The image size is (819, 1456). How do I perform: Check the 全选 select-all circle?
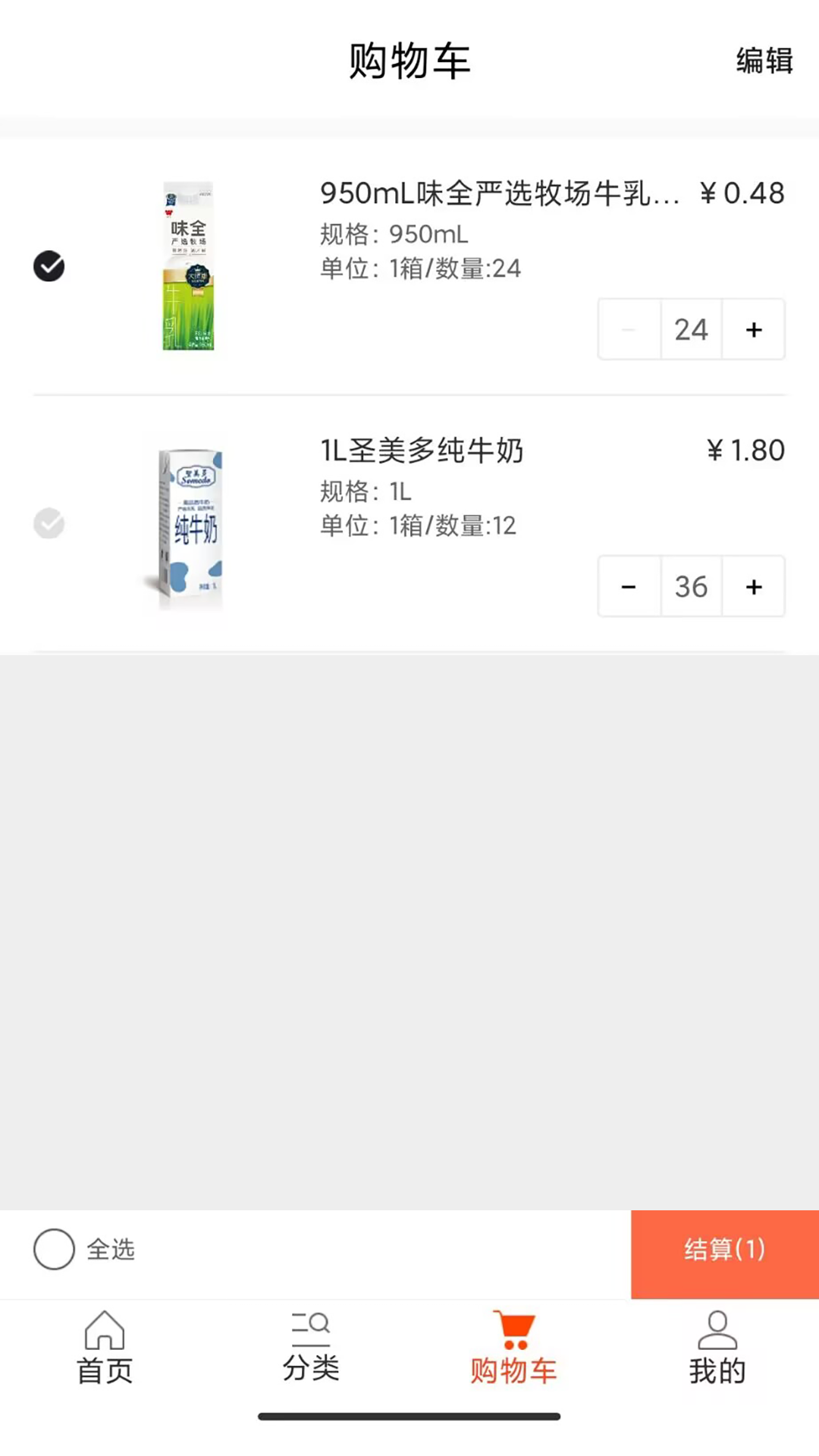pos(54,1249)
